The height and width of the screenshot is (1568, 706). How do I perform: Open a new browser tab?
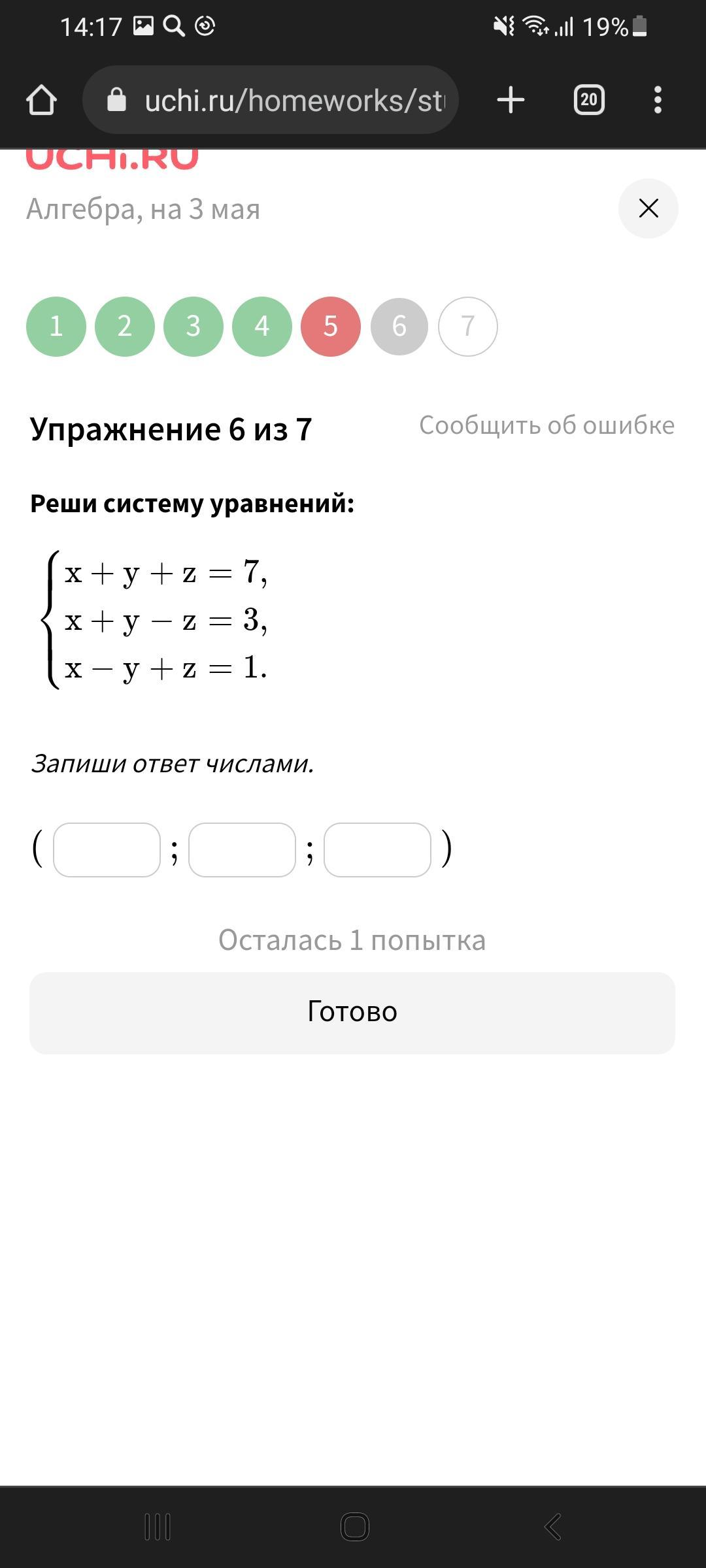tap(511, 100)
